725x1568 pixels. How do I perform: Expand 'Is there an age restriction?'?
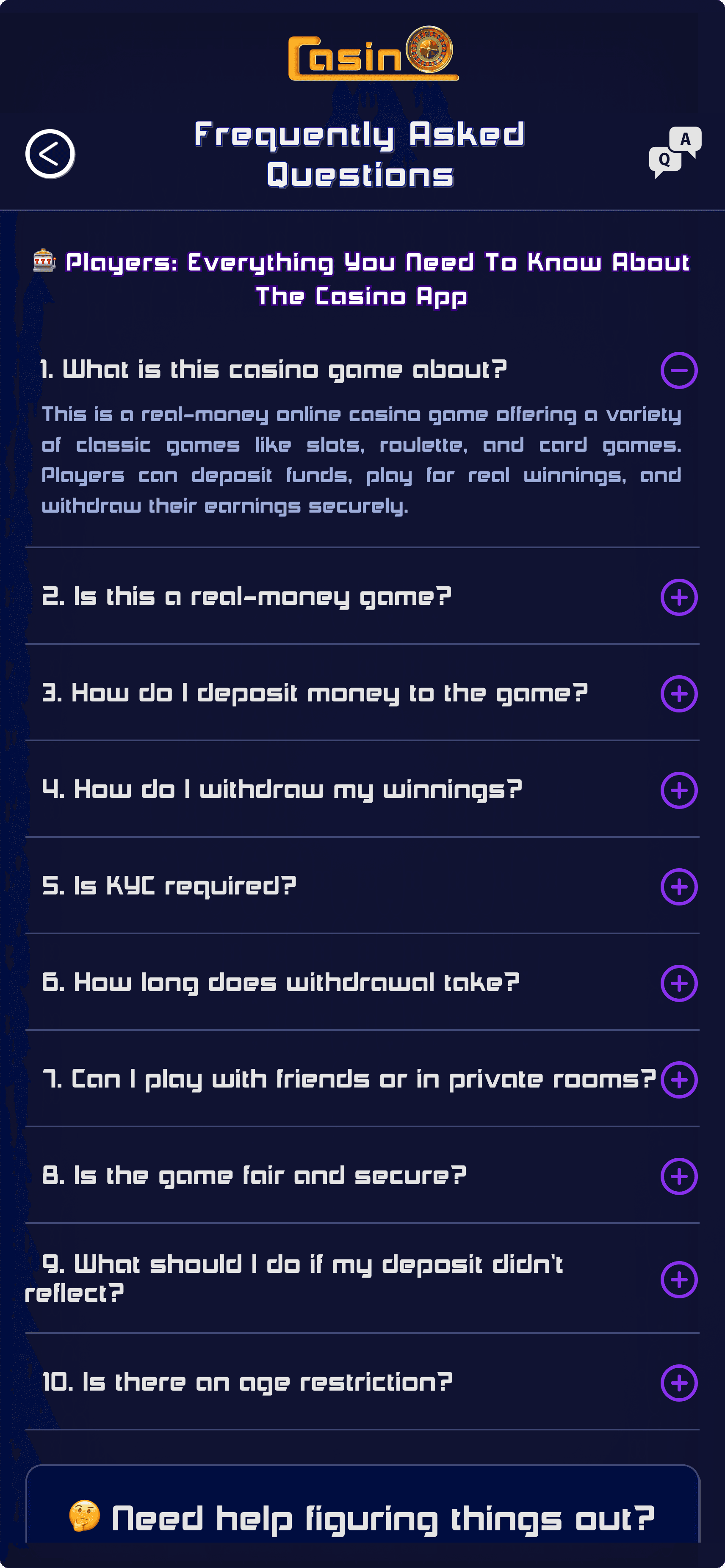(679, 1383)
